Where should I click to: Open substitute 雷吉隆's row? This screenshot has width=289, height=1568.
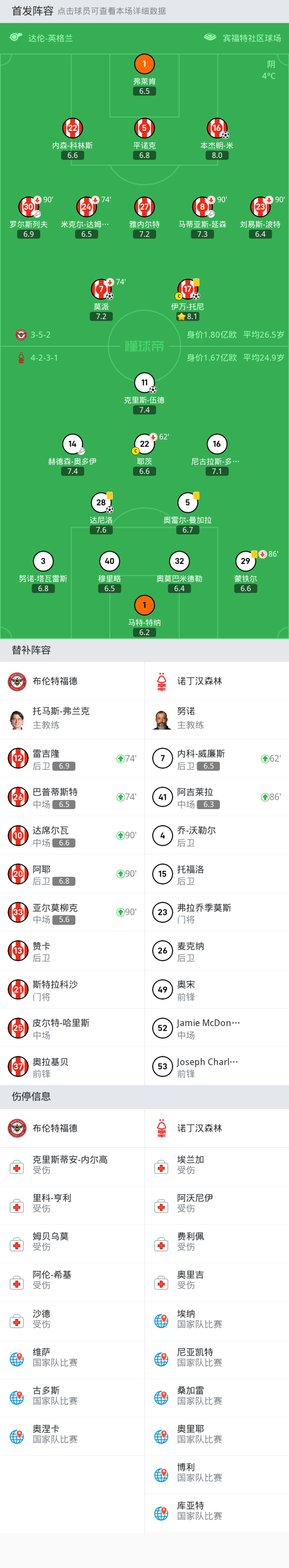point(72,759)
